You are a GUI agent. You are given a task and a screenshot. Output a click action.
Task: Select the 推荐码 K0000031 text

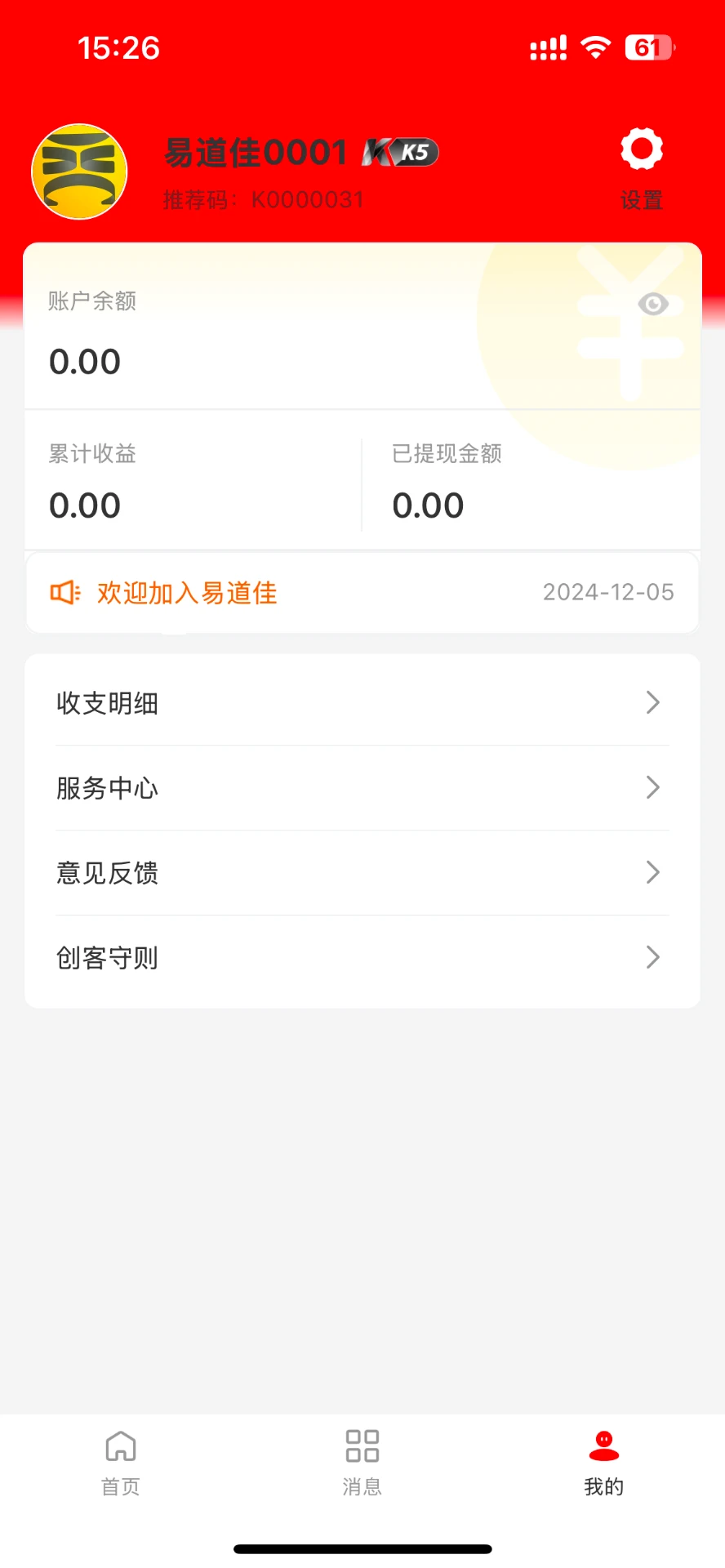(264, 198)
